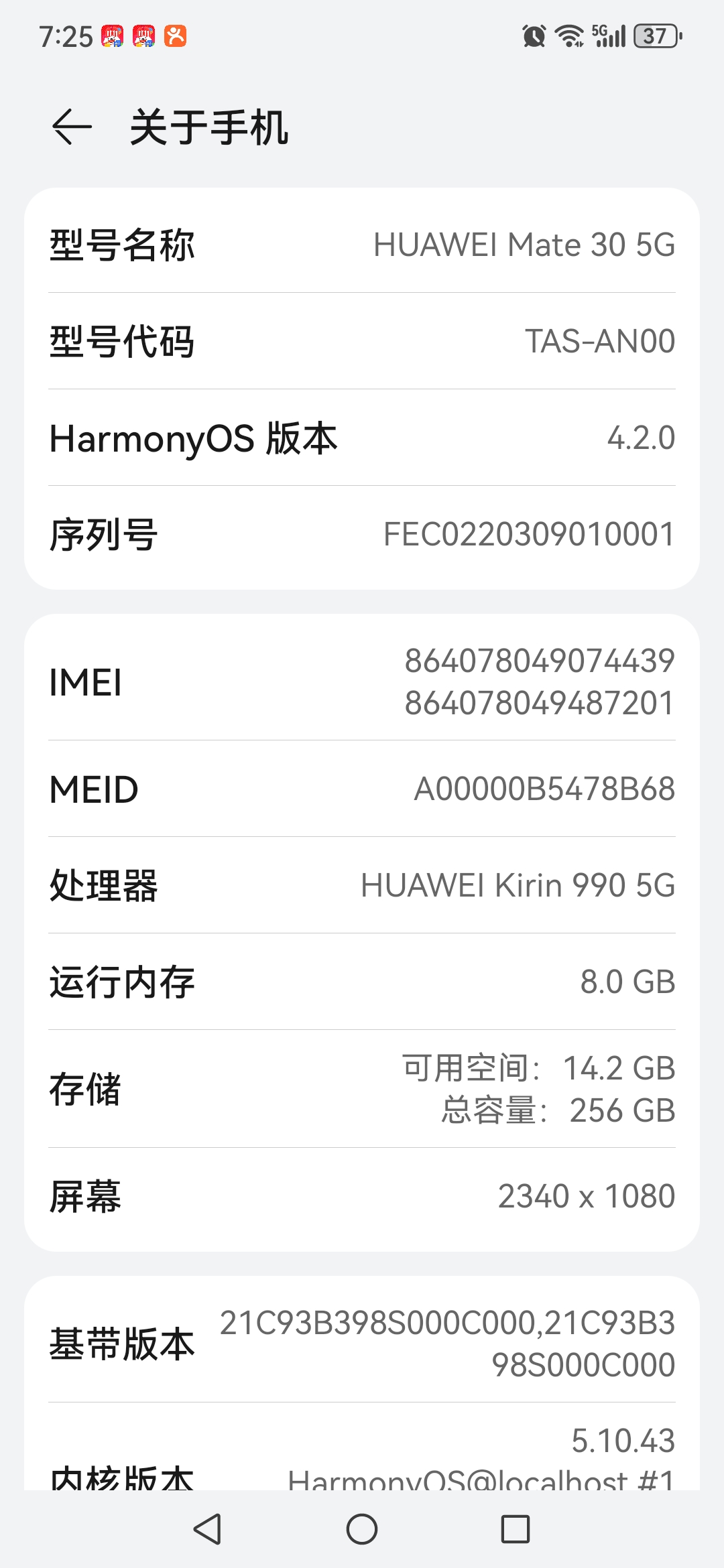
Task: Open the recent apps overview
Action: pos(515,1529)
